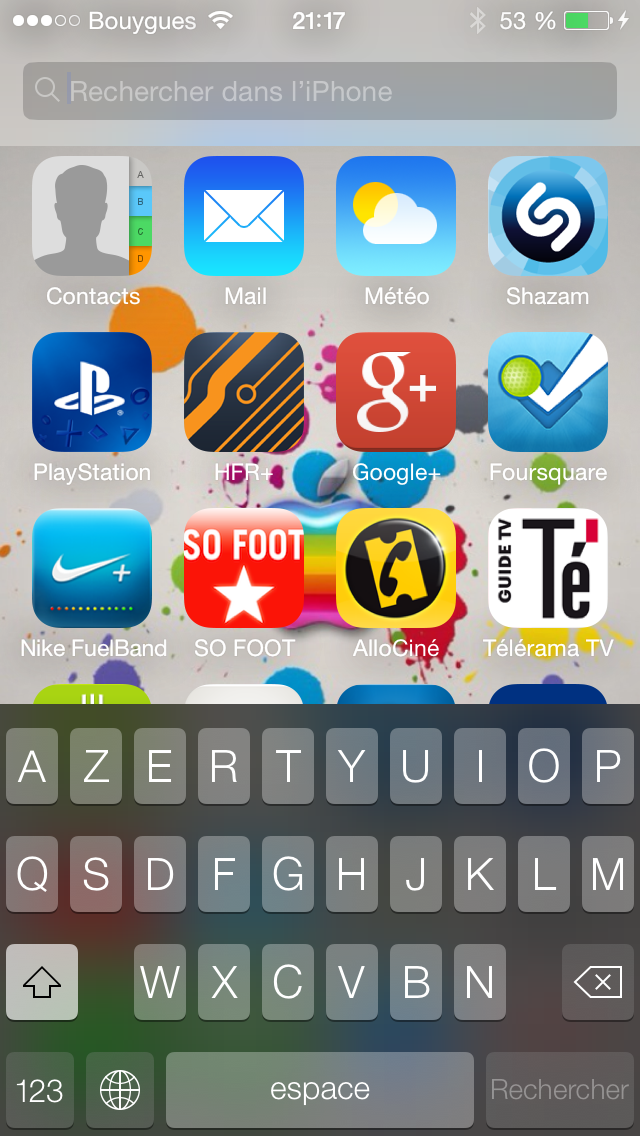Tap the espace key
This screenshot has width=640, height=1136.
[320, 1089]
